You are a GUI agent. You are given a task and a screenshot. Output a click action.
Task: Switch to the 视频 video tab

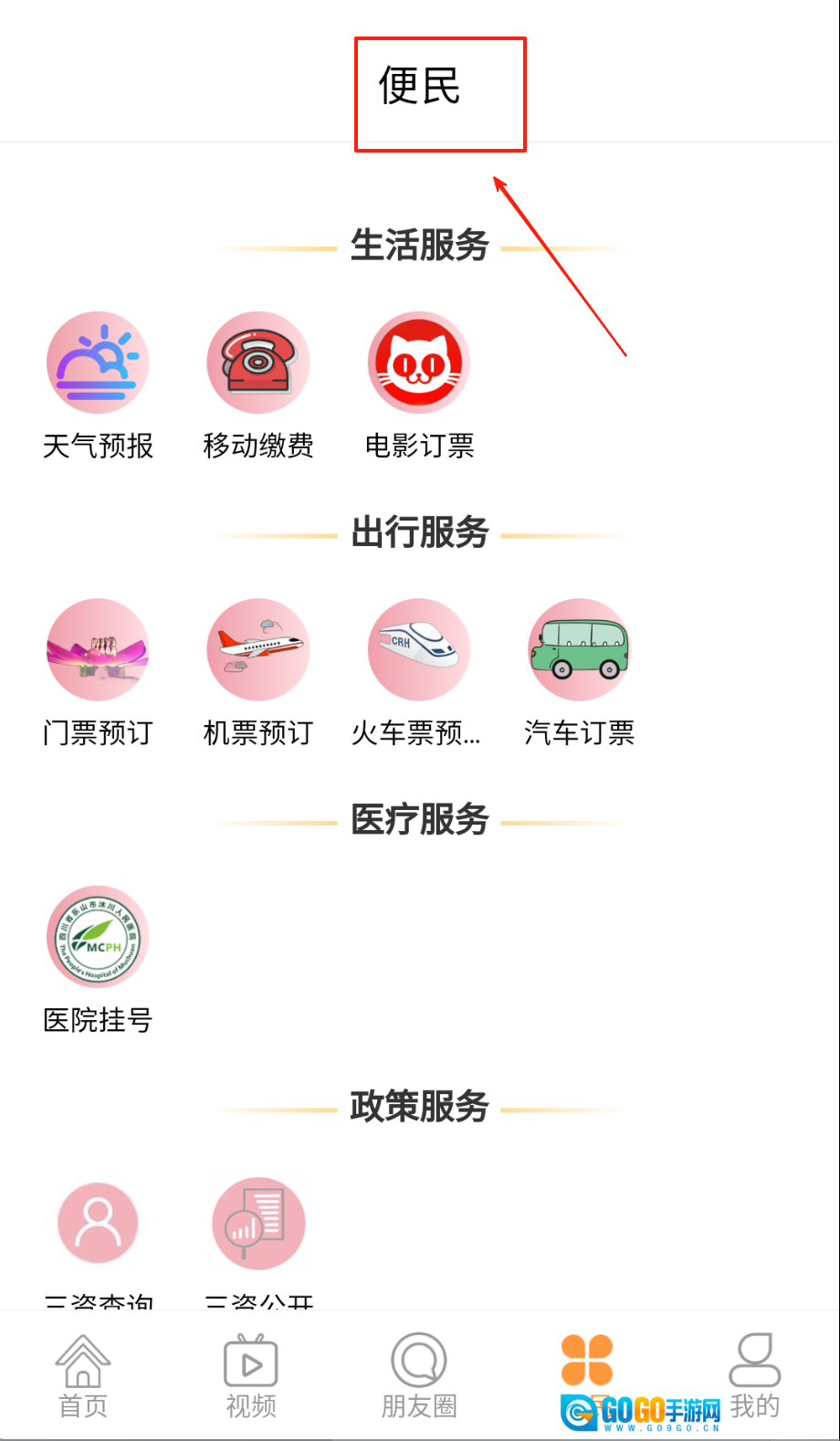[251, 1375]
